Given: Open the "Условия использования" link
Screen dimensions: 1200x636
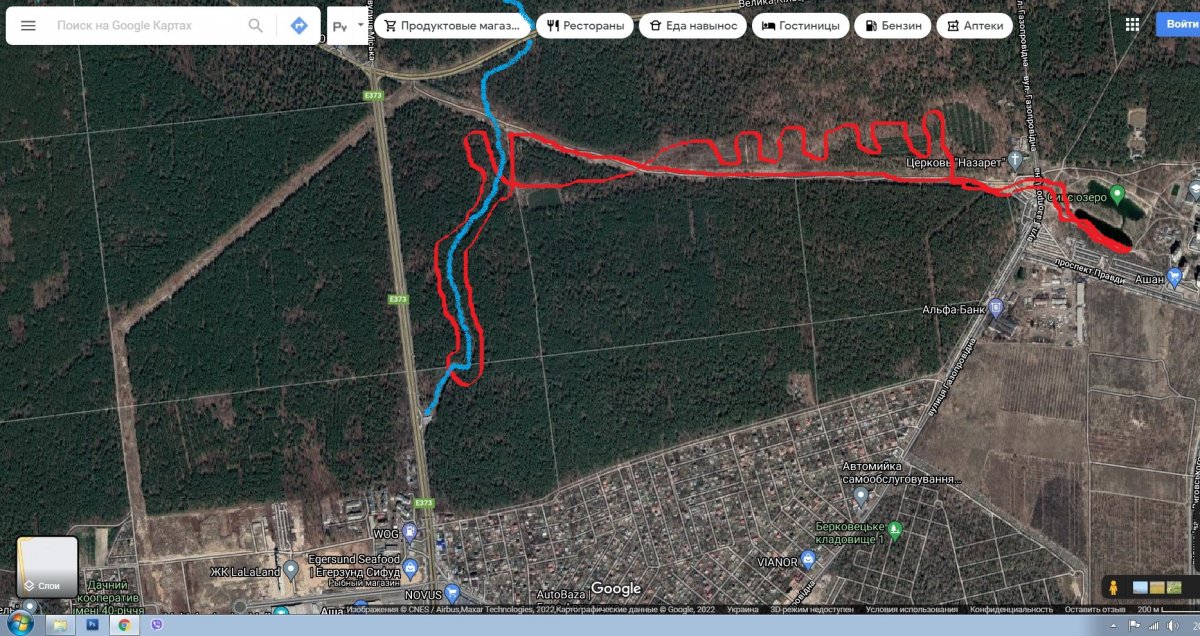Looking at the screenshot, I should [908, 608].
